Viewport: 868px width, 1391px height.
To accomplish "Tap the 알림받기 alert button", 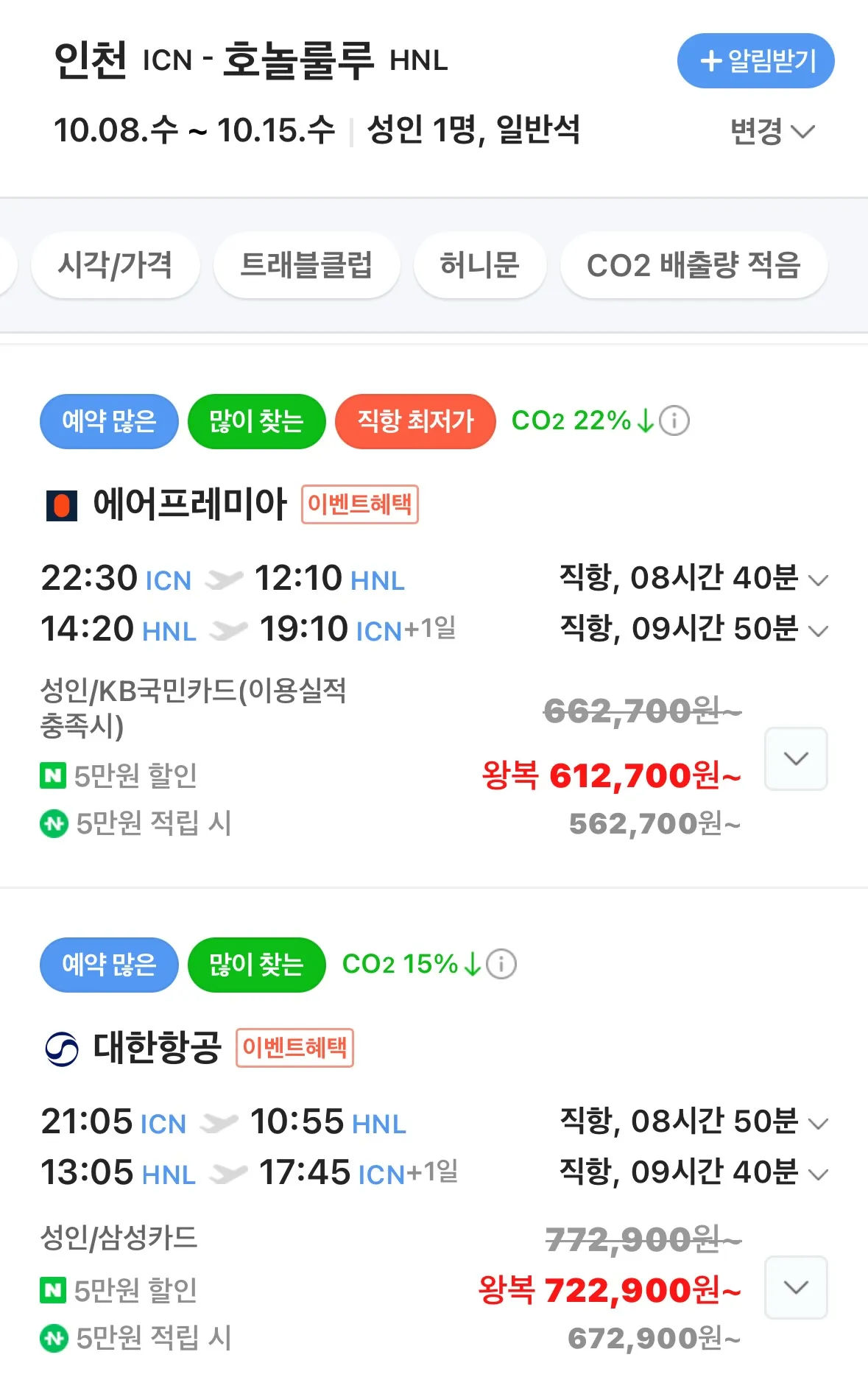I will point(755,61).
